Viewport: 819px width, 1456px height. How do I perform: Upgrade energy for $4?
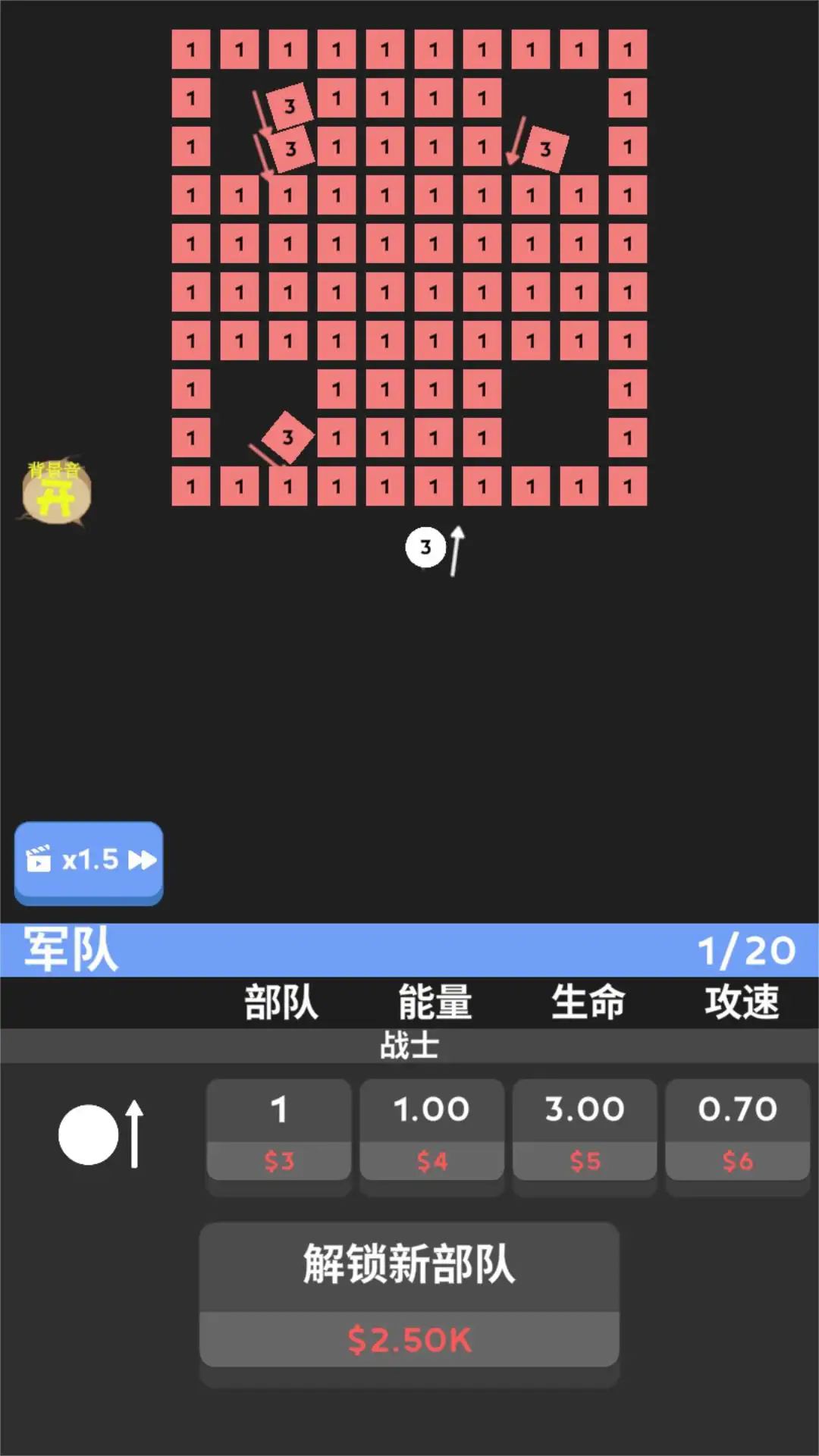tap(431, 1131)
